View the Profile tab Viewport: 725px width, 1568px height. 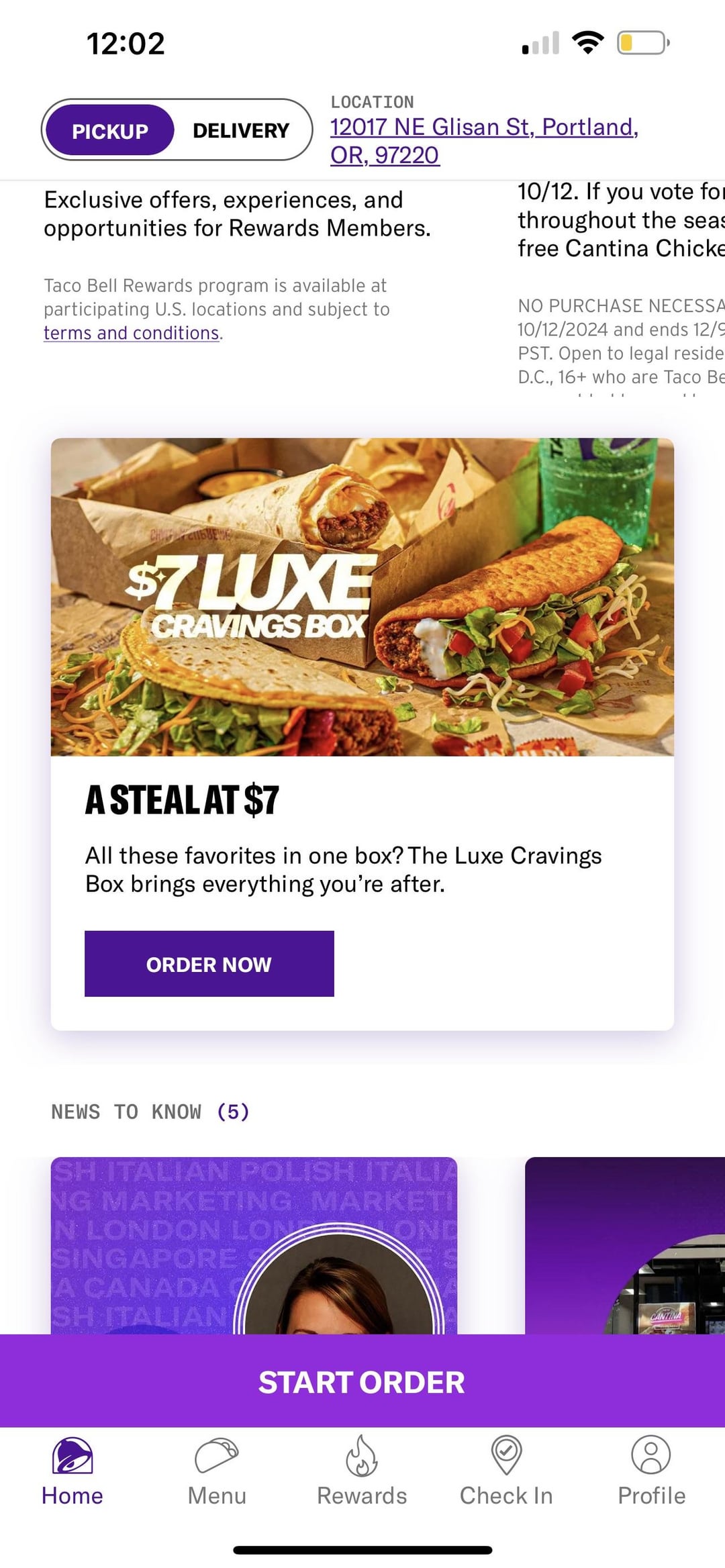(x=651, y=1471)
